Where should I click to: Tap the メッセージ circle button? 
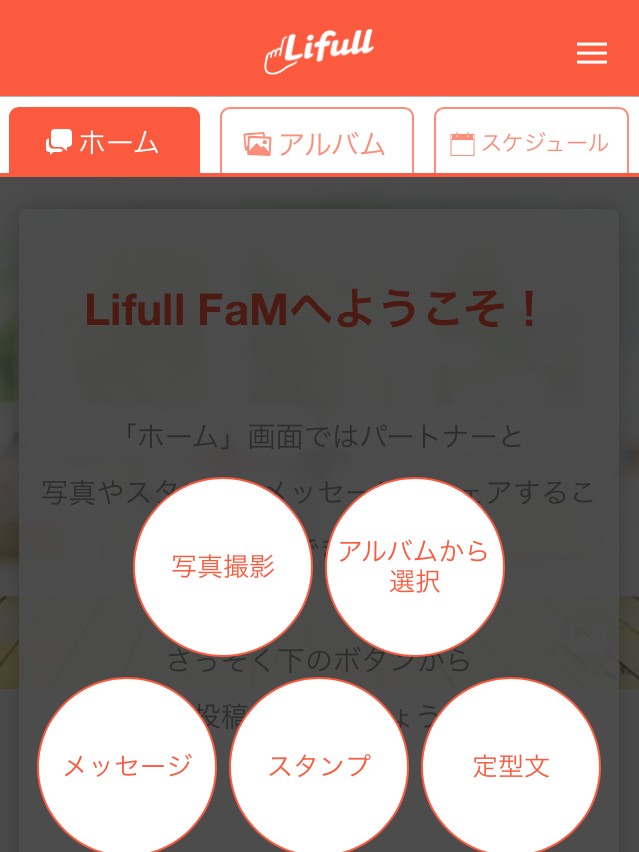coord(127,766)
